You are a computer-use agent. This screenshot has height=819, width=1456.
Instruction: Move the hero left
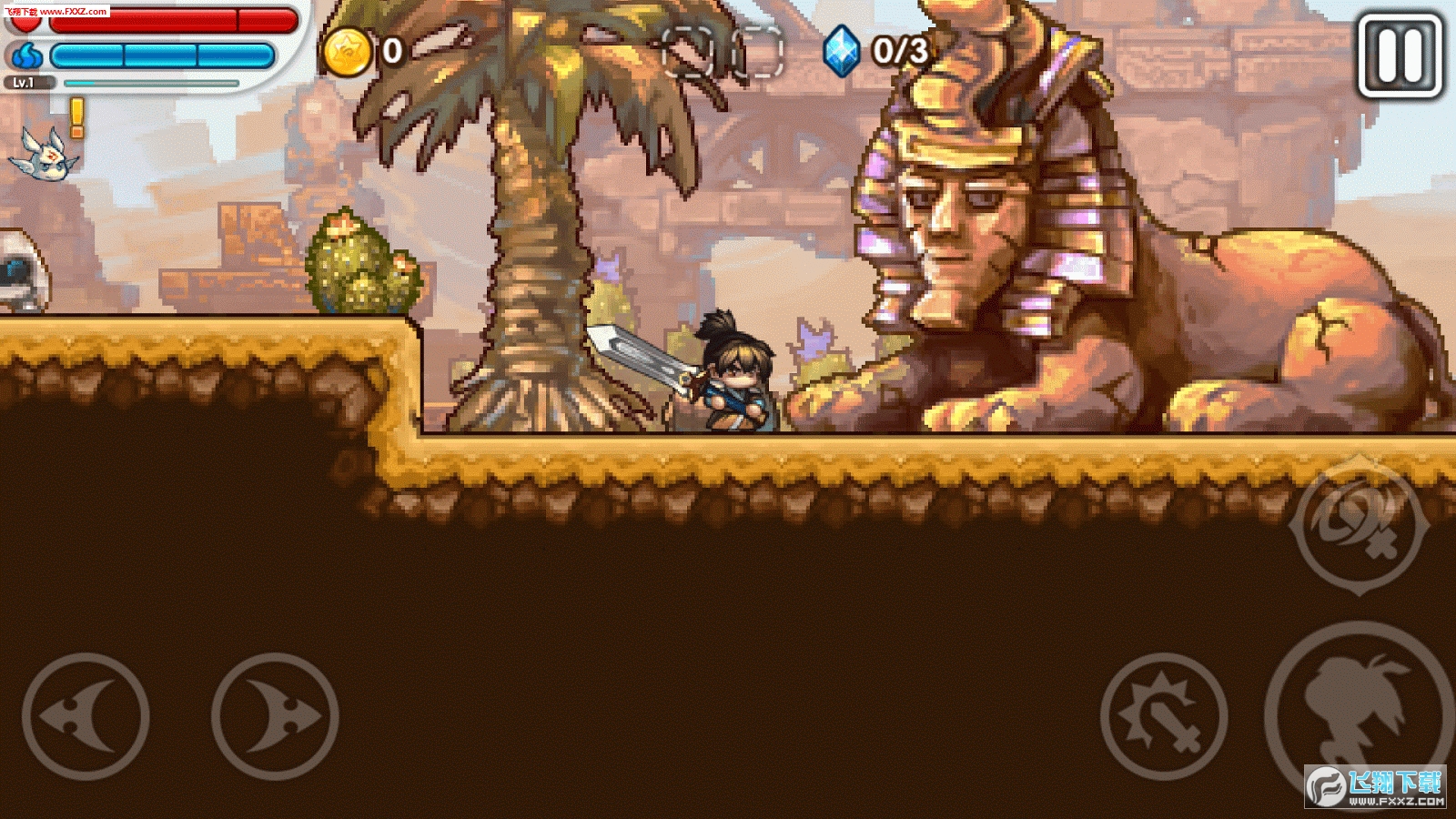point(86,716)
